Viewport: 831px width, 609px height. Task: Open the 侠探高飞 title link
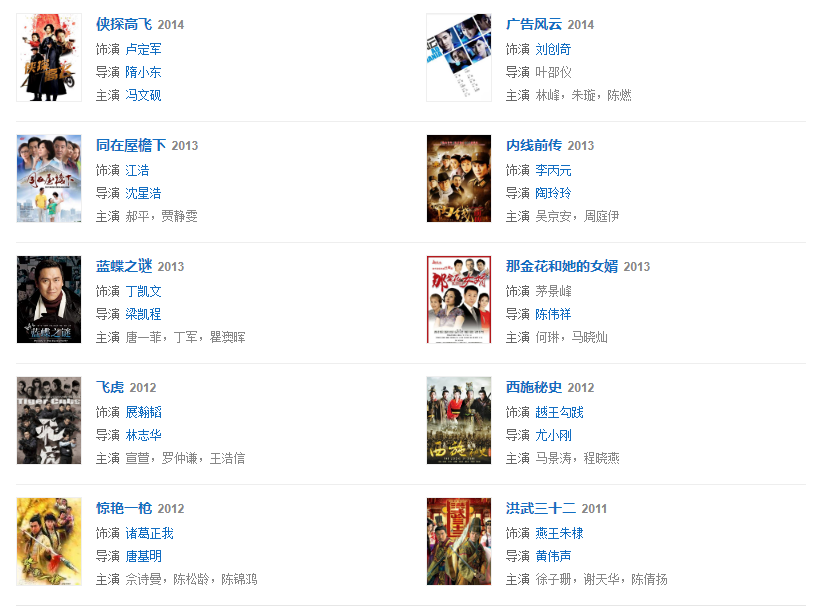(x=124, y=24)
